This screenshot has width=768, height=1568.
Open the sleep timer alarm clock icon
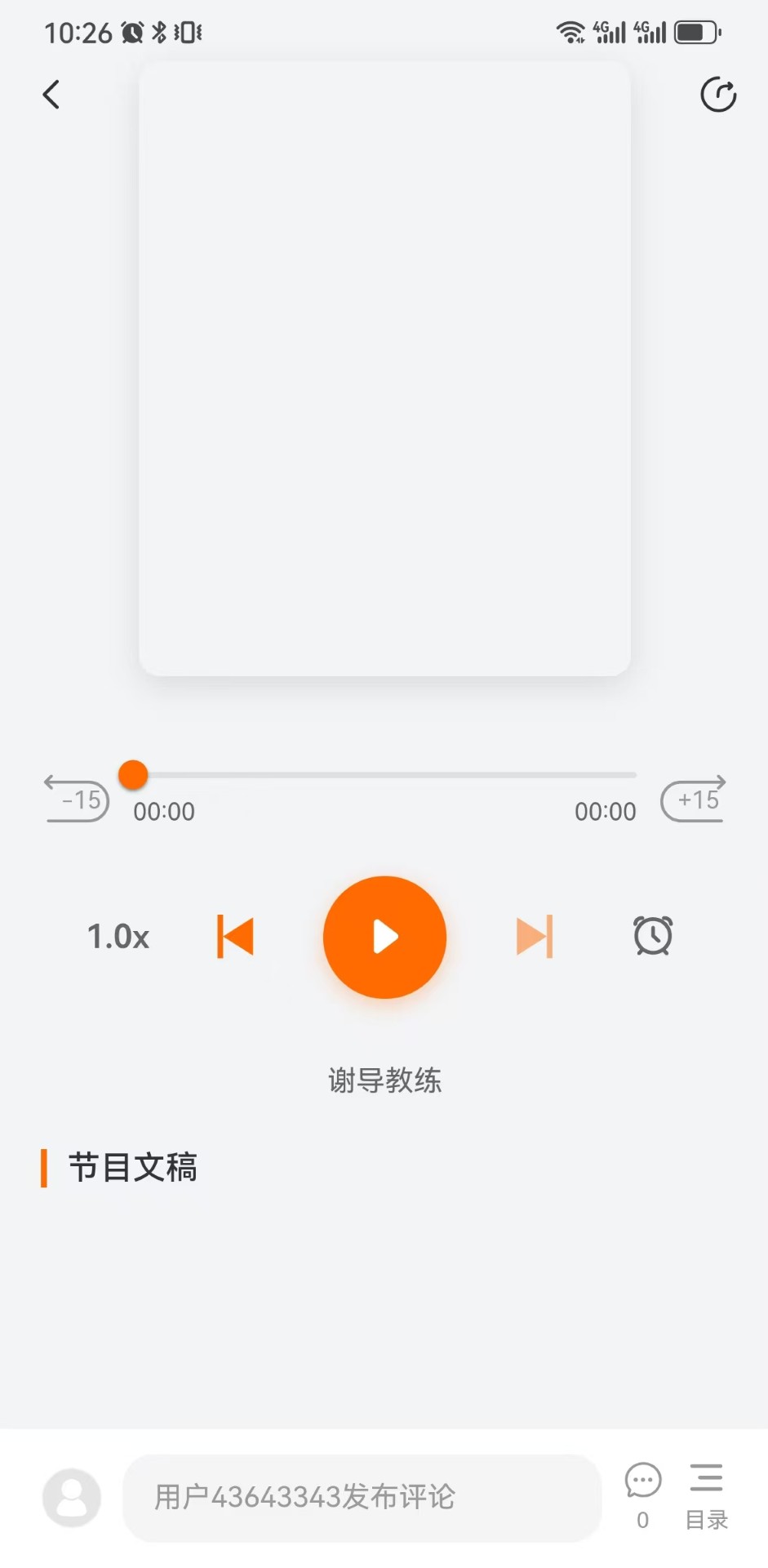(651, 937)
